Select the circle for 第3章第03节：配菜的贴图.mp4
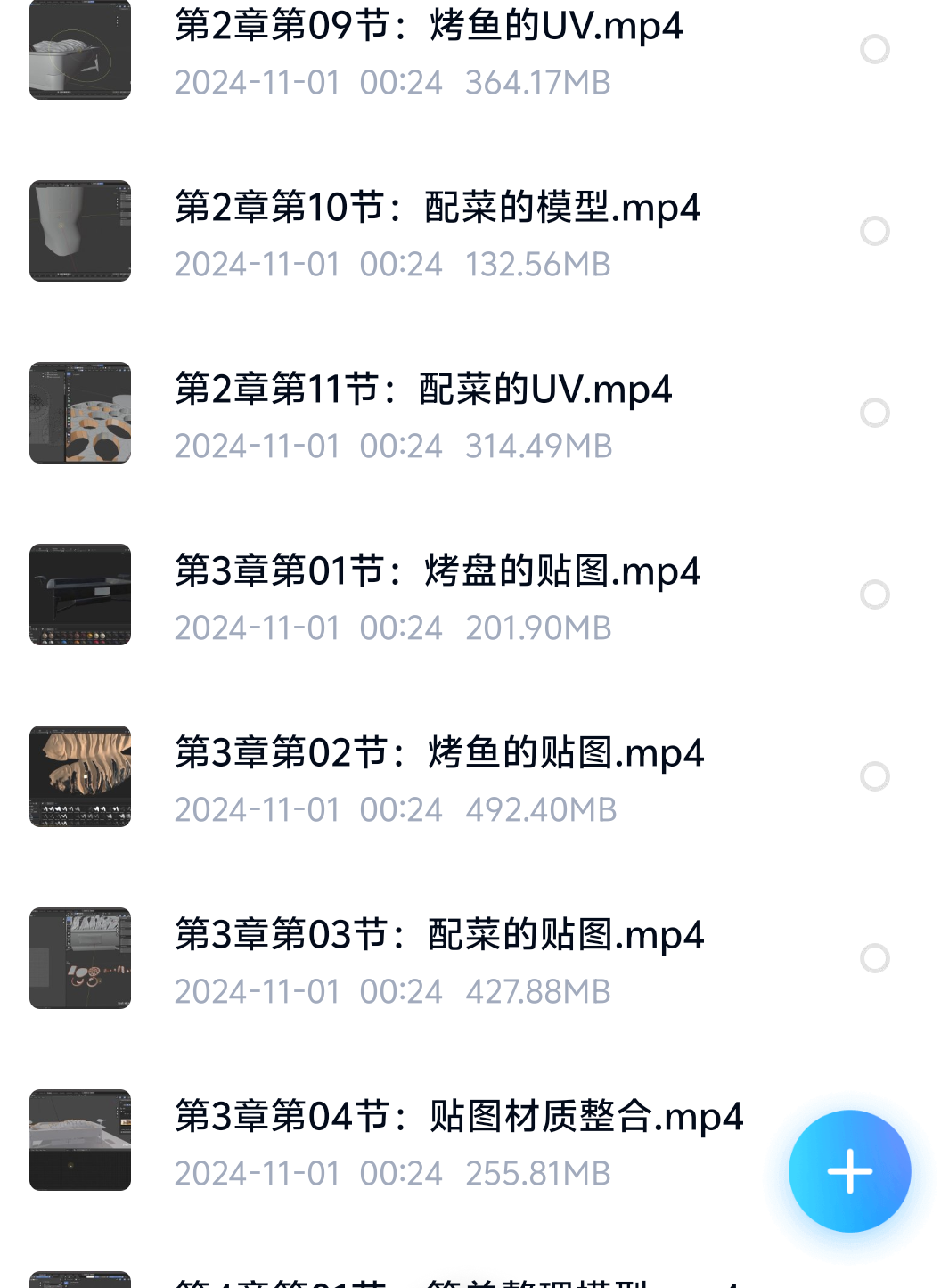The image size is (949, 1288). [x=875, y=958]
